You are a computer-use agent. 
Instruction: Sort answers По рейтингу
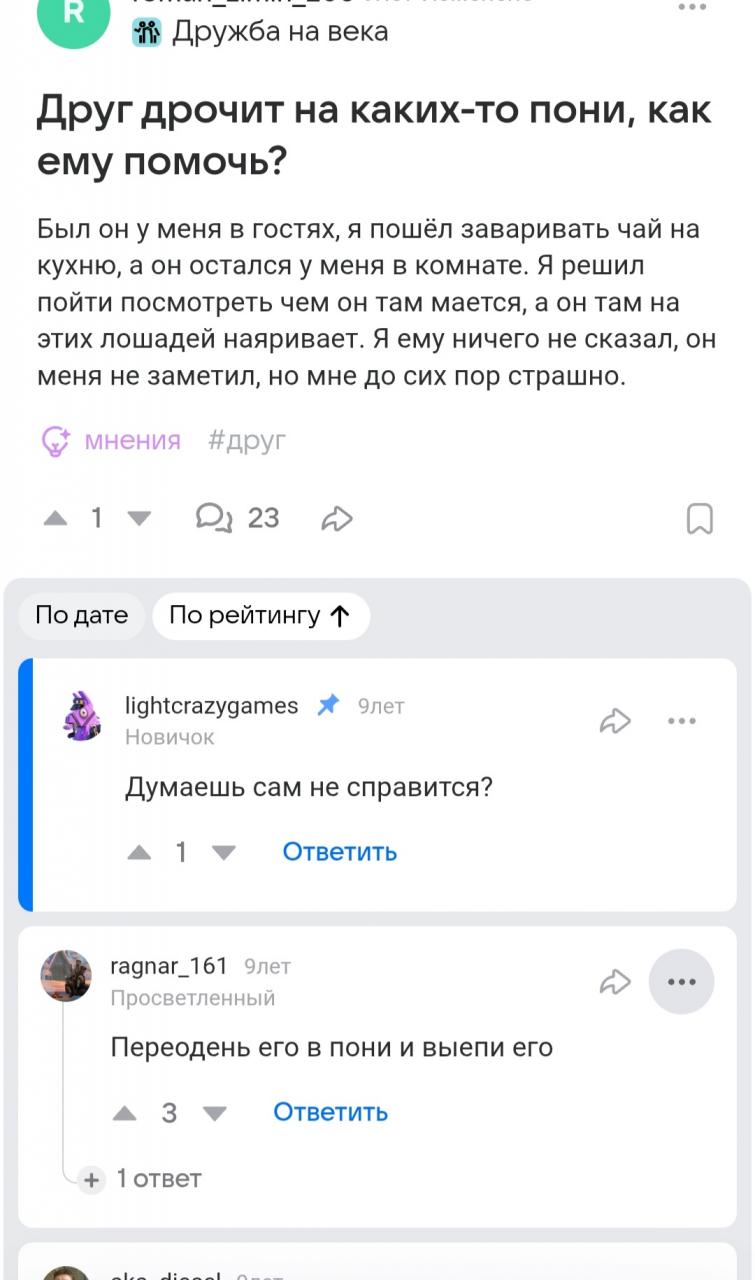[260, 615]
